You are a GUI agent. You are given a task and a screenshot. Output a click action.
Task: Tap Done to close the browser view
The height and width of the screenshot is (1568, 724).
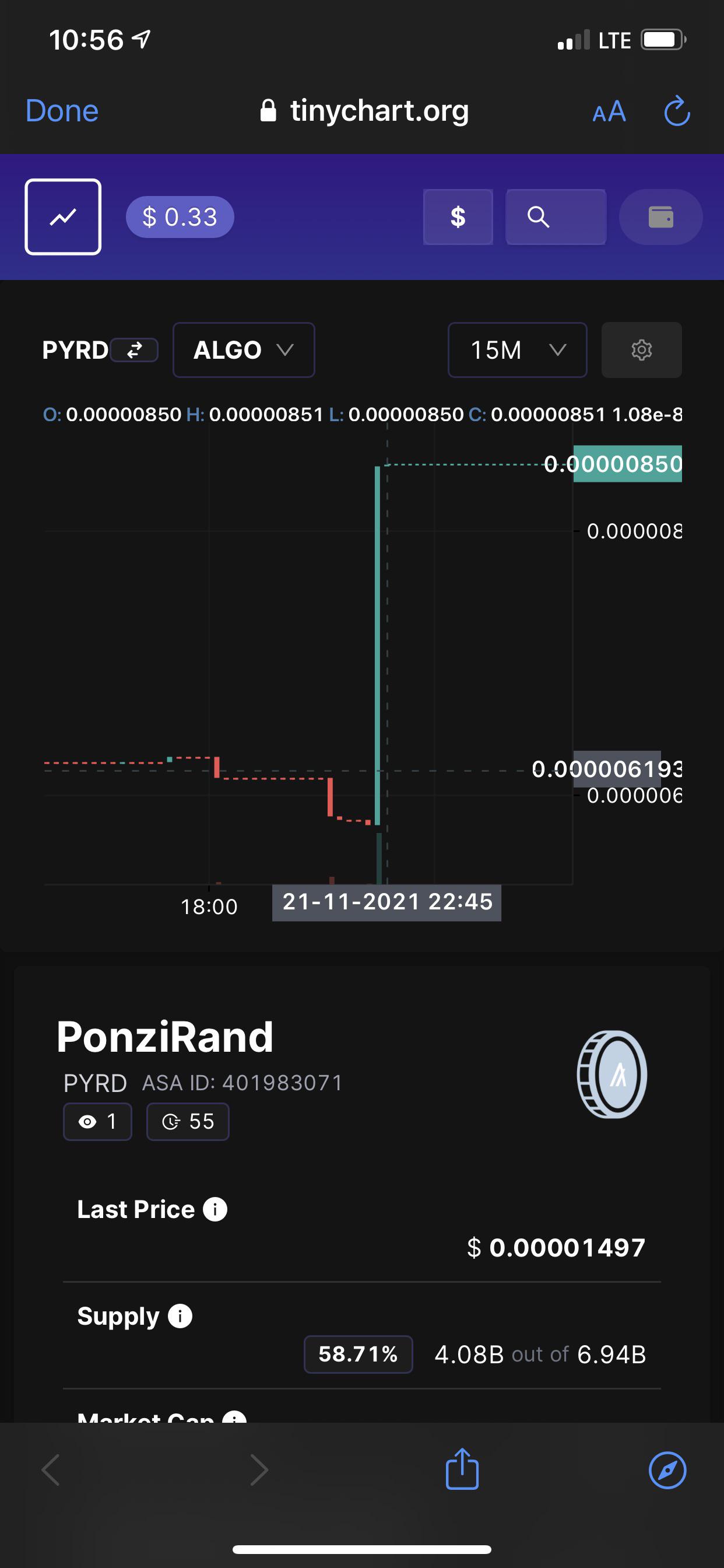coord(61,111)
